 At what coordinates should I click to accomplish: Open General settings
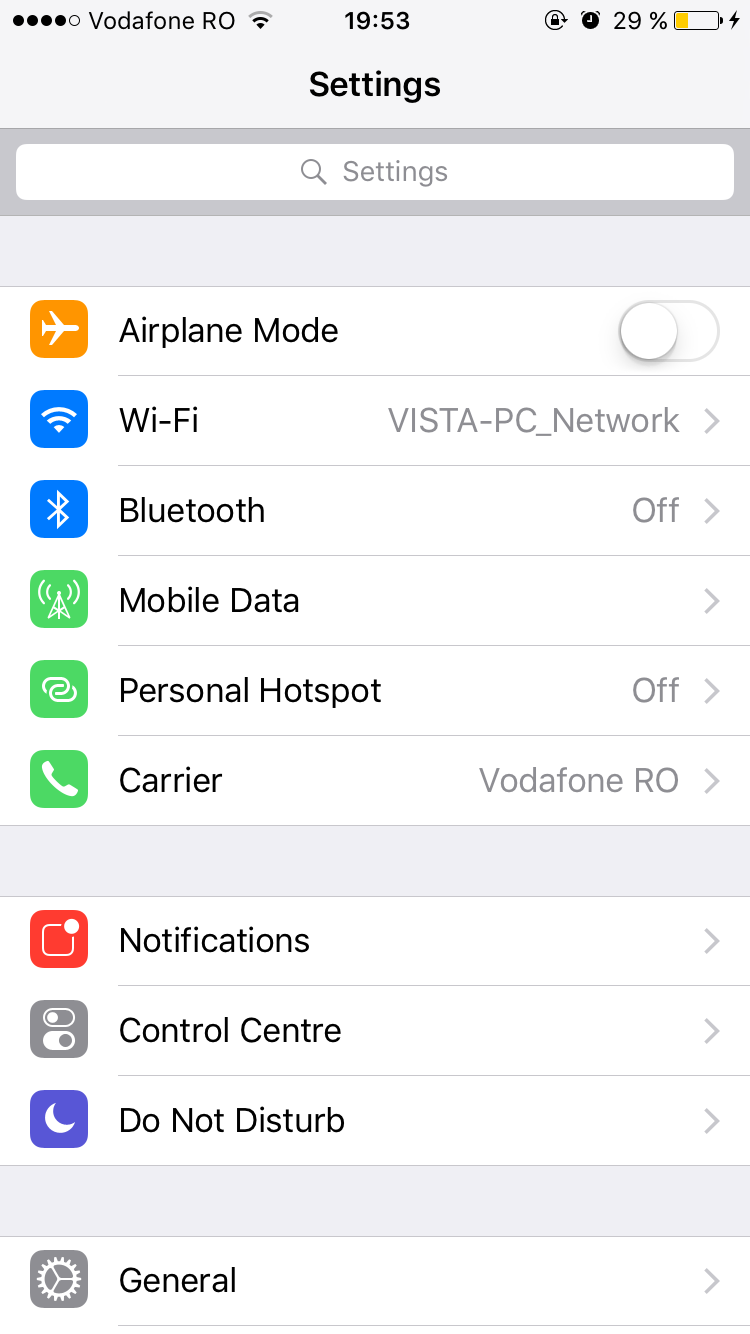pyautogui.click(x=375, y=1281)
